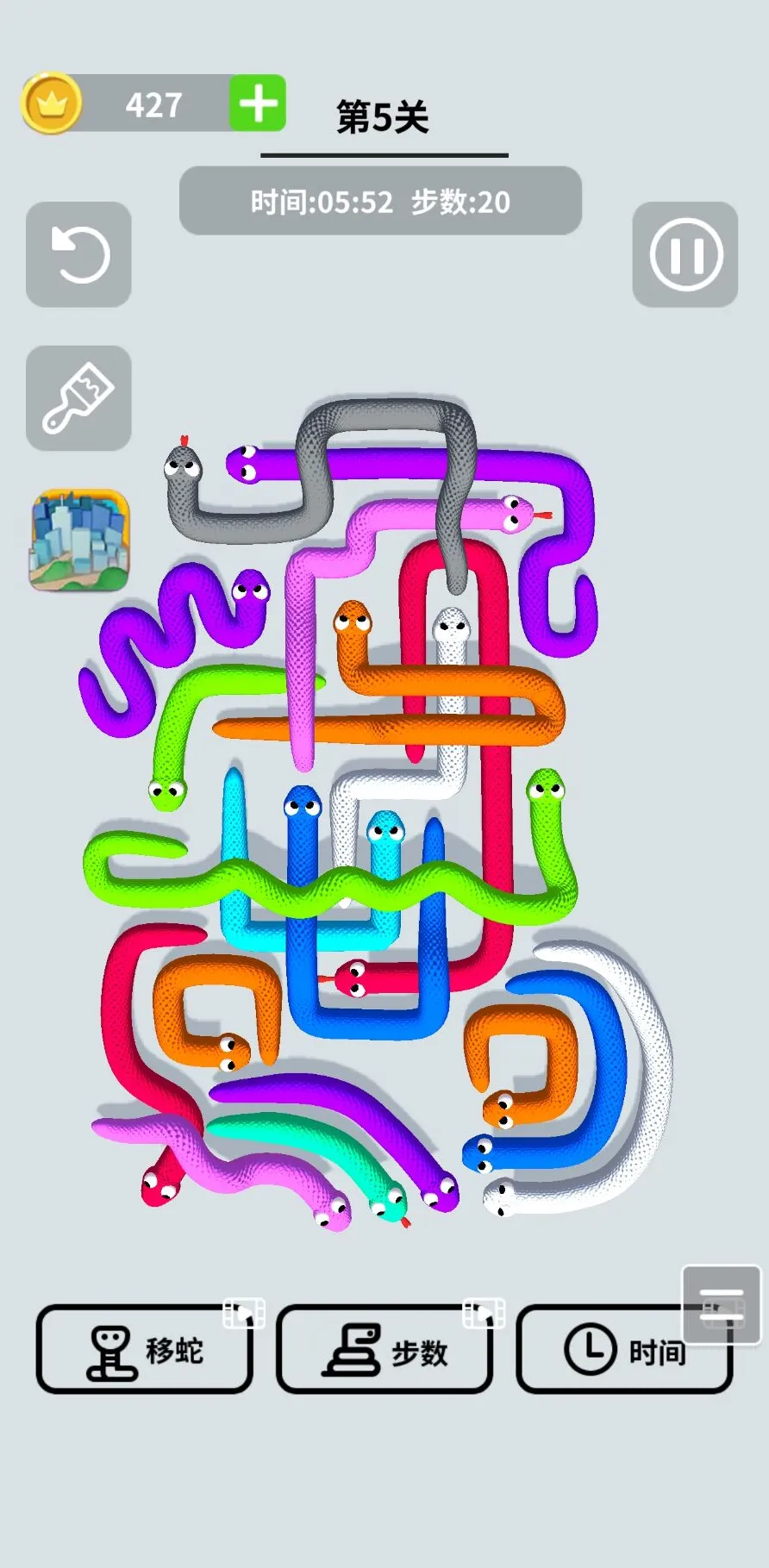Screen dimensions: 769x1568
Task: Undo the last move
Action: (x=78, y=254)
